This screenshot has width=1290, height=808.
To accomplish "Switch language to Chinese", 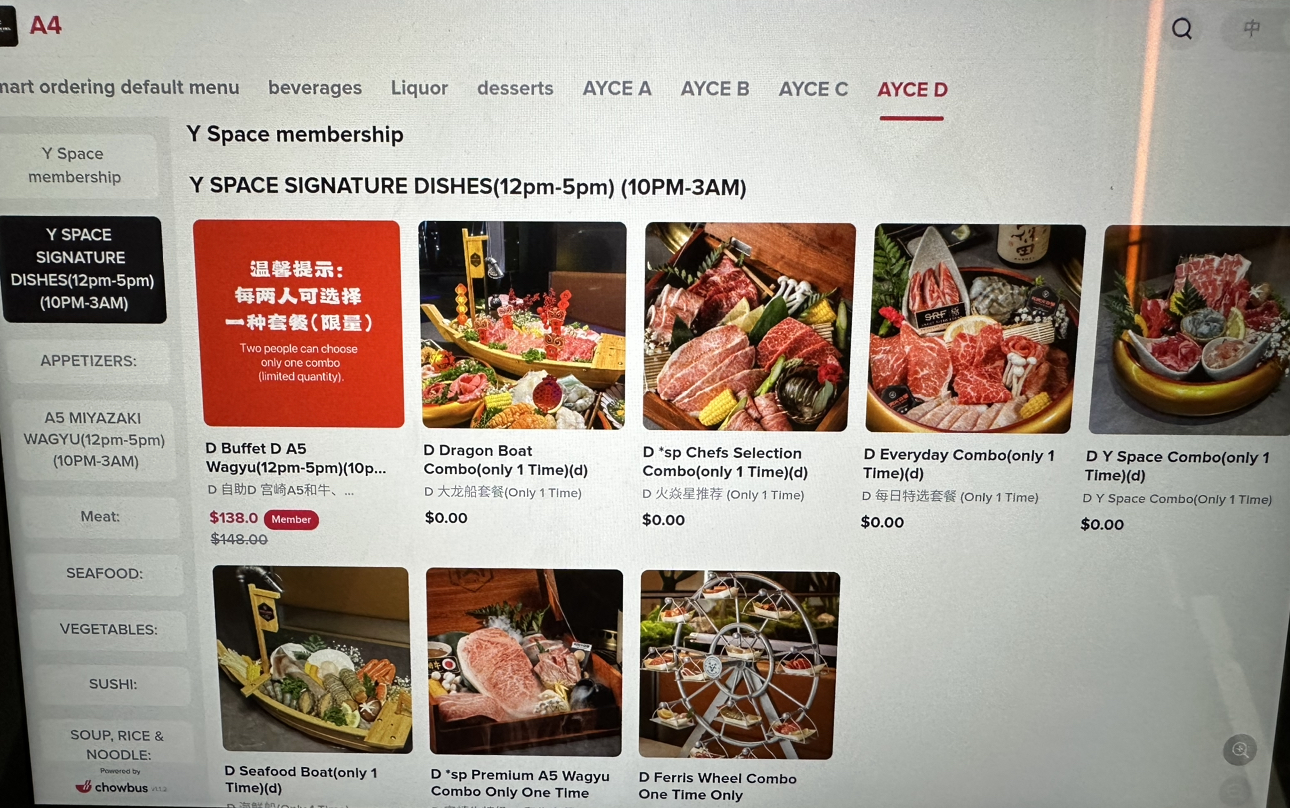I will tap(1251, 29).
